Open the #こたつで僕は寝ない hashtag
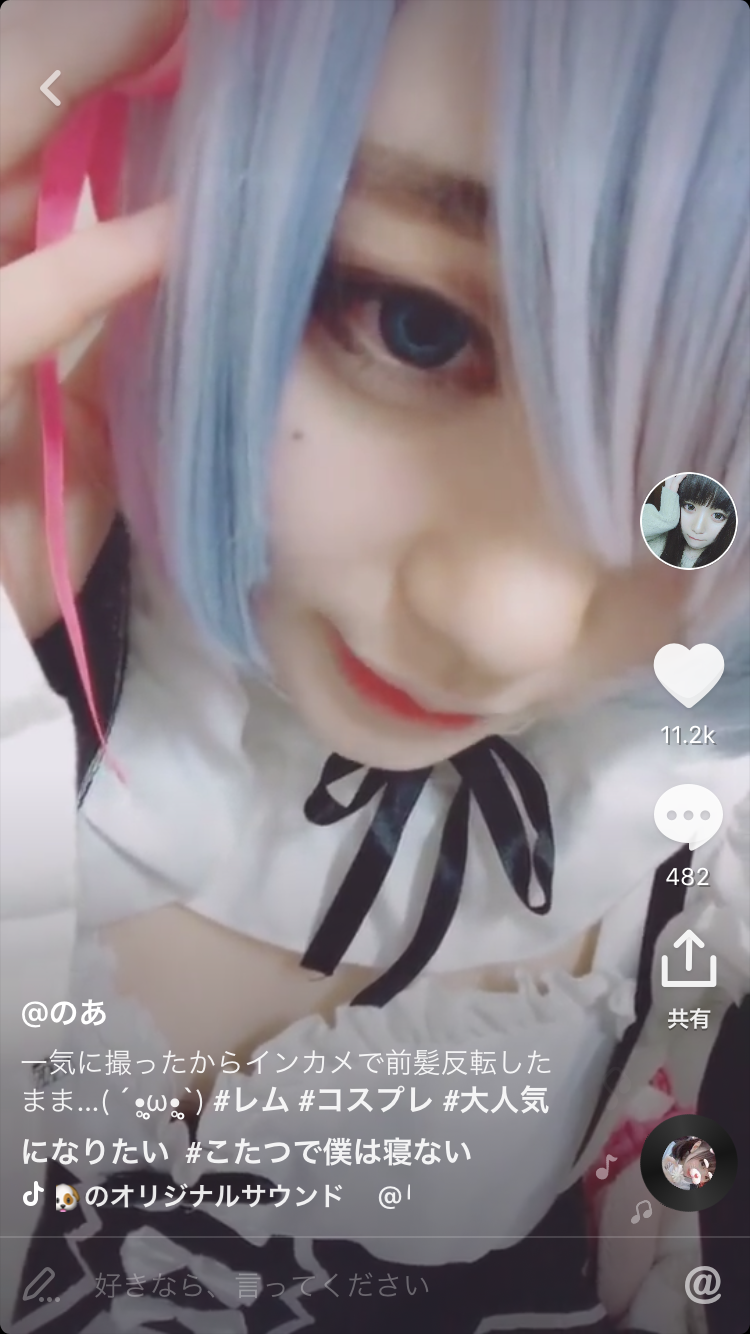Viewport: 750px width, 1334px height. point(328,1151)
